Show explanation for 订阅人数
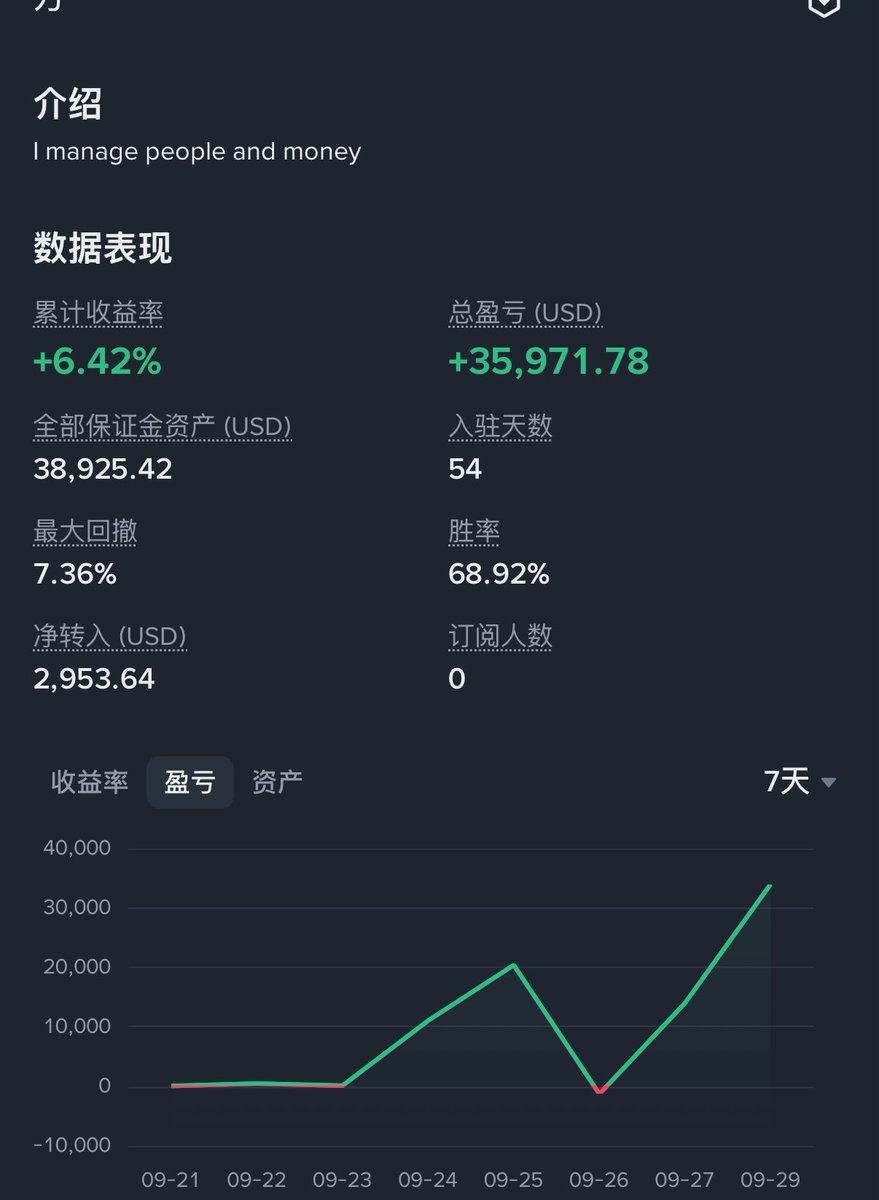 pos(500,636)
